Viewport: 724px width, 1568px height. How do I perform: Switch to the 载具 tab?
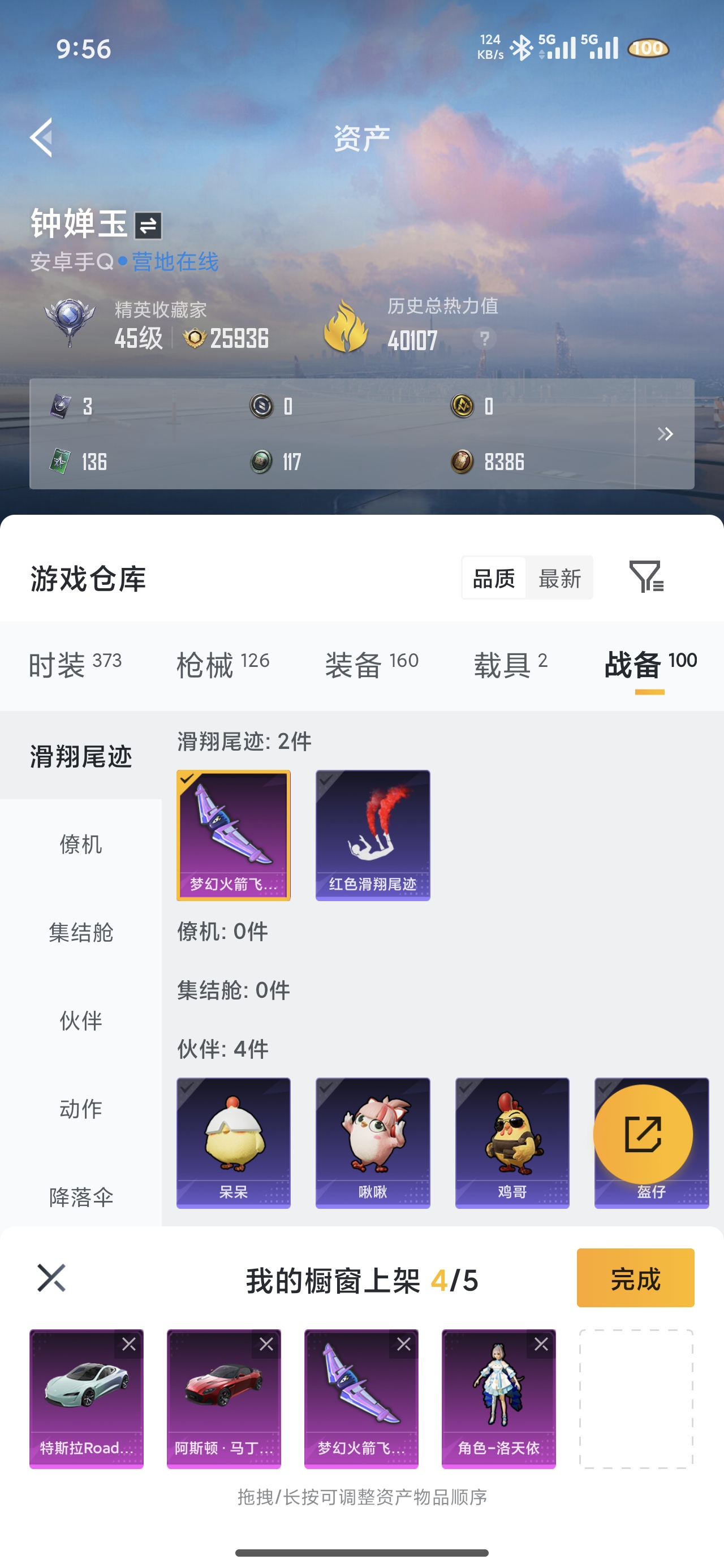(510, 664)
